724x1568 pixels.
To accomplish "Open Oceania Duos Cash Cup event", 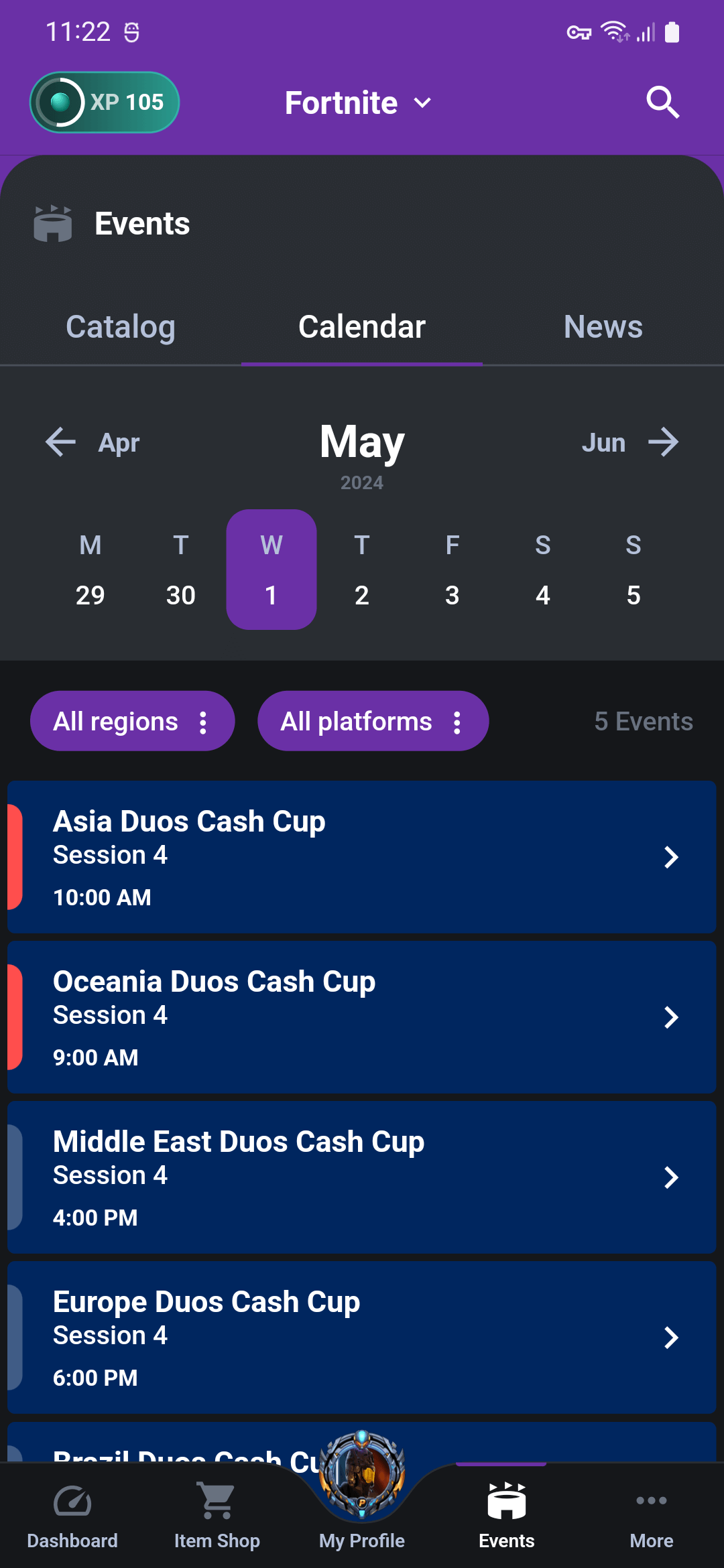I will [362, 1017].
